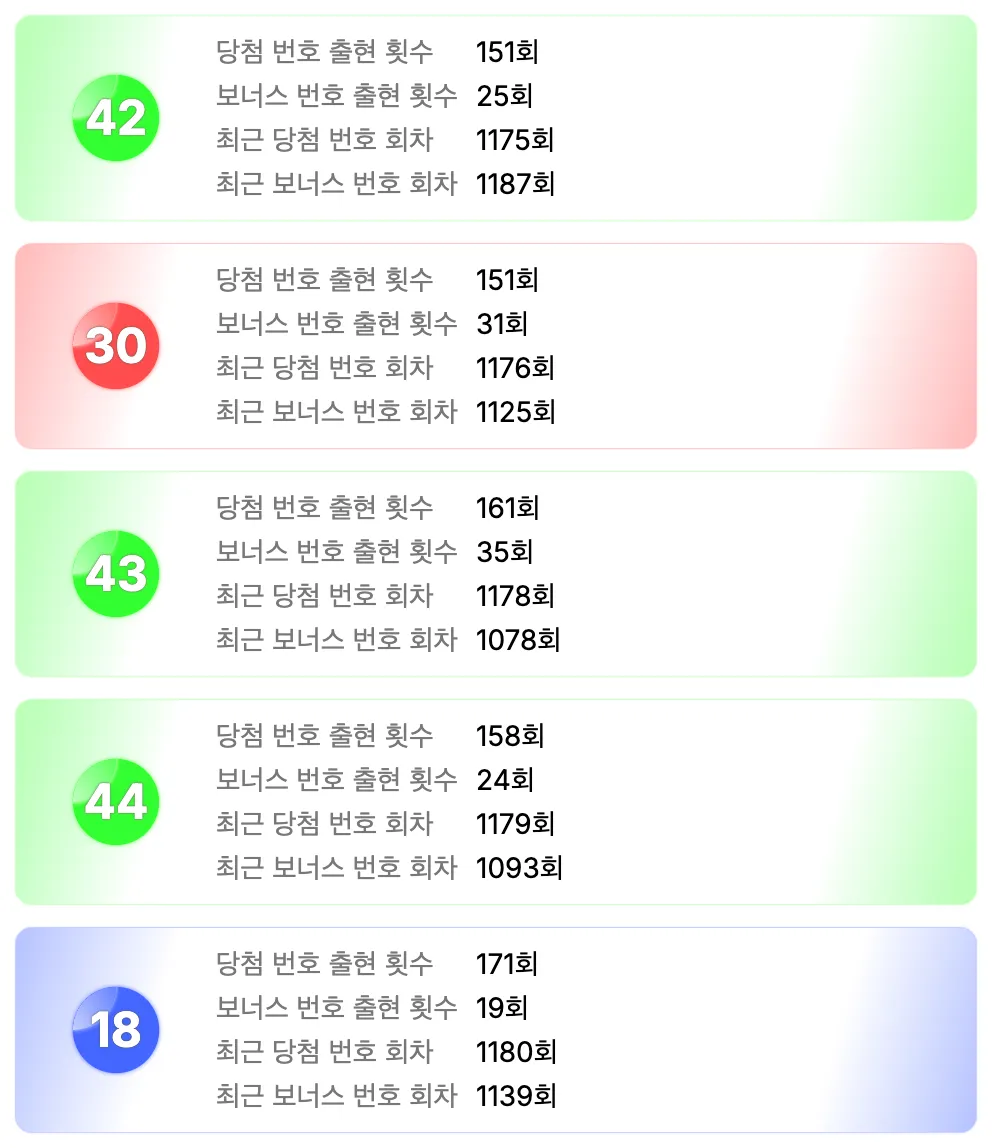Select the green number 44 ball
The width and height of the screenshot is (992, 1148).
[x=115, y=801]
